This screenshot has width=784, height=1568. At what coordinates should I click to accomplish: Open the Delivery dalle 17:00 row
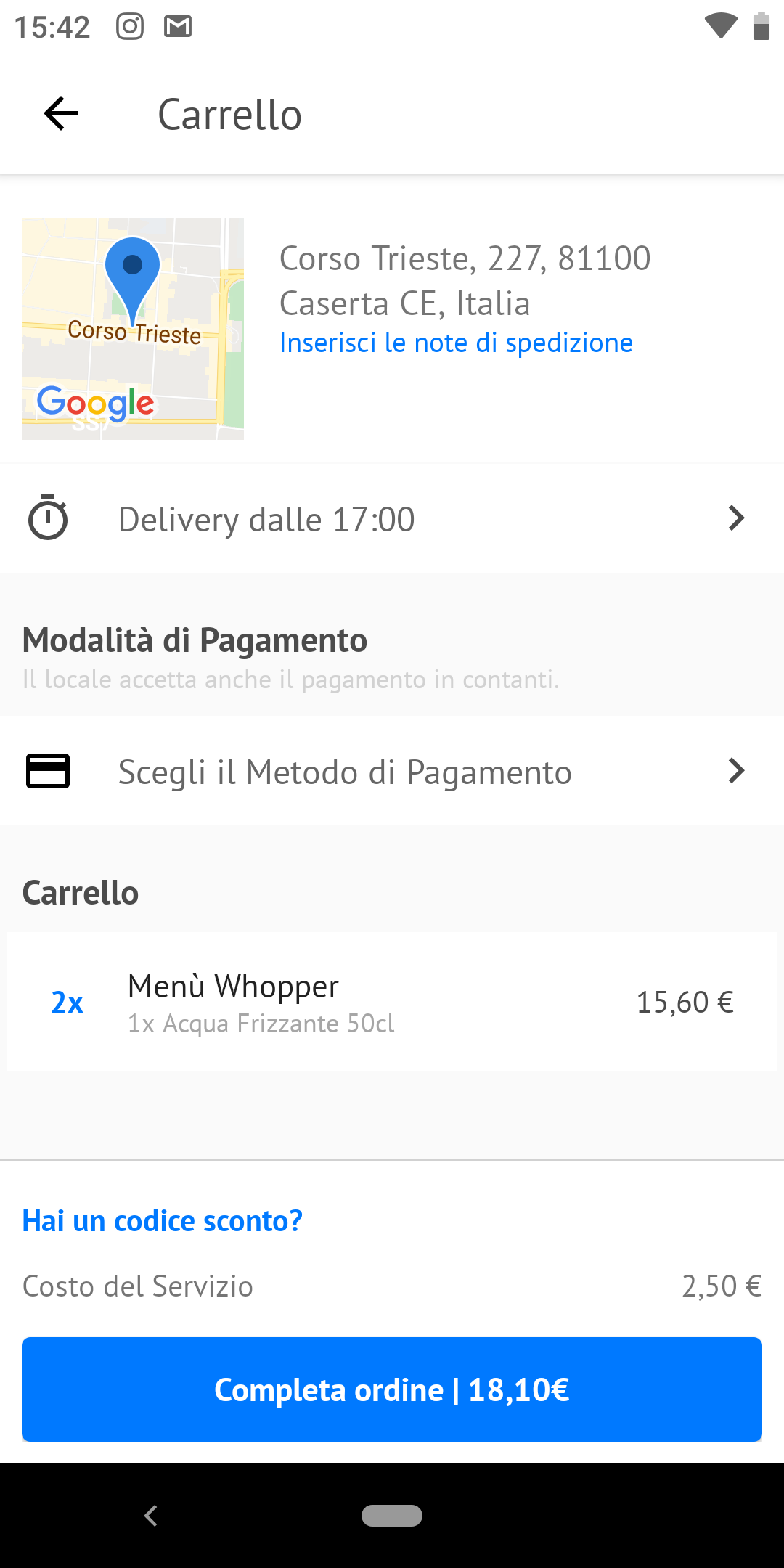click(x=392, y=519)
